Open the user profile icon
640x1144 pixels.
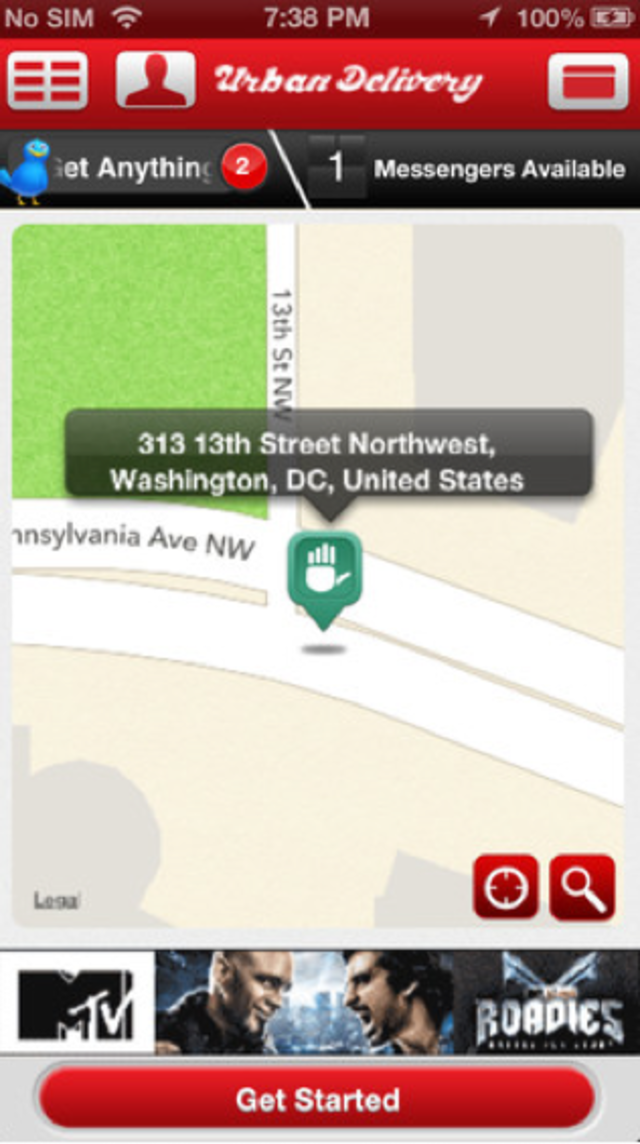click(155, 80)
